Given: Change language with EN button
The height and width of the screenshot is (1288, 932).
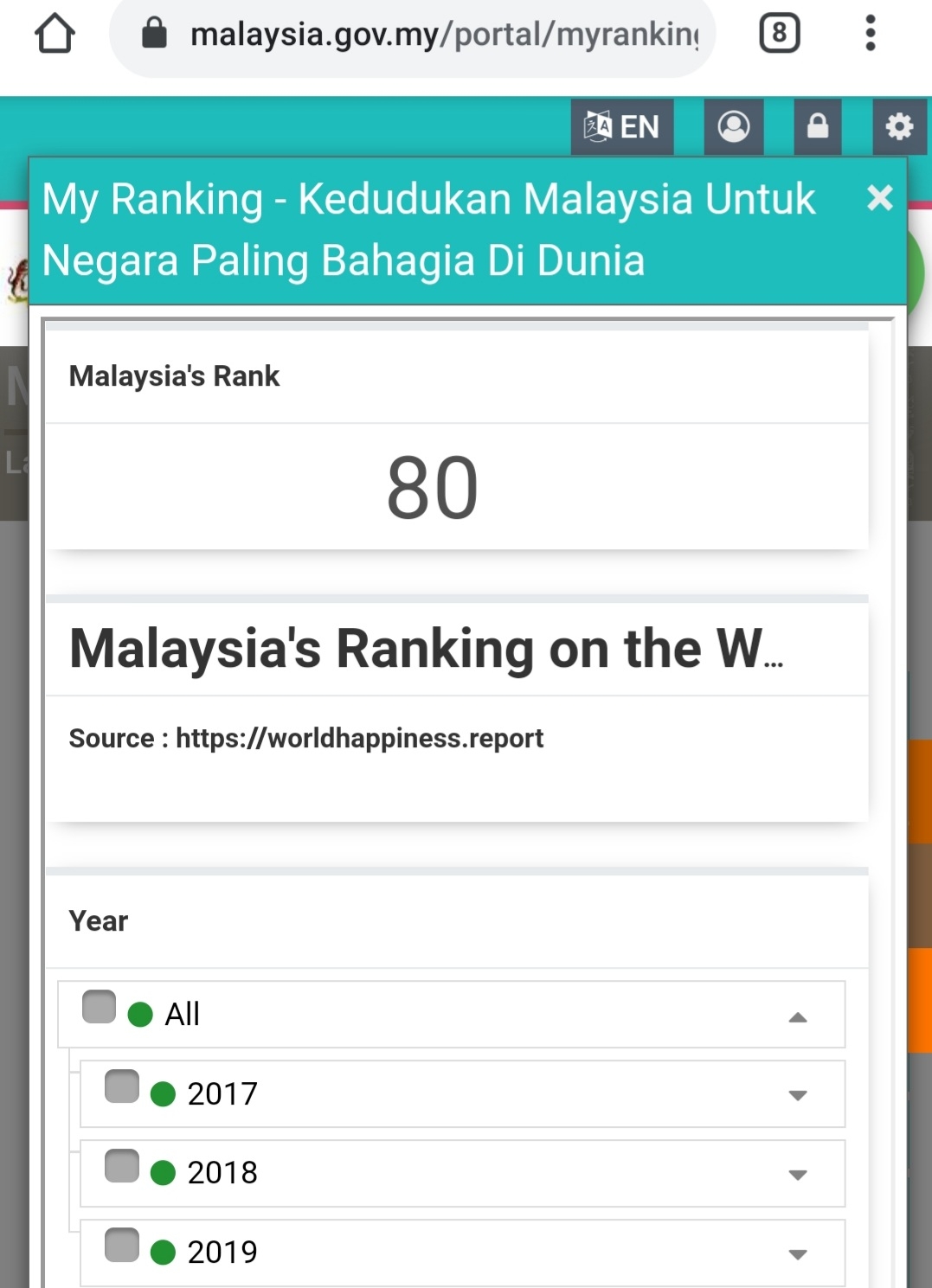Looking at the screenshot, I should (x=622, y=126).
